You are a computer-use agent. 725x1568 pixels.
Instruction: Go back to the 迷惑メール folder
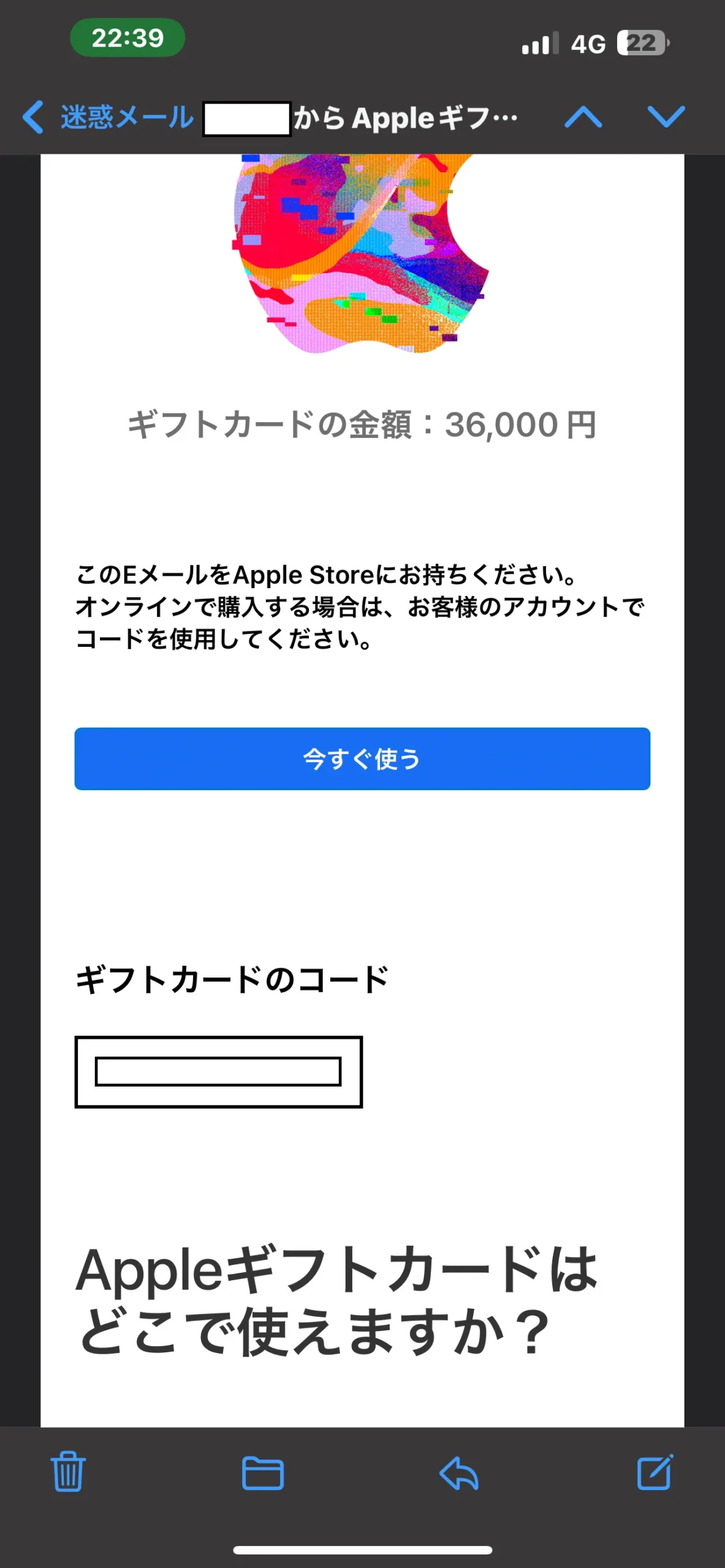pyautogui.click(x=107, y=117)
